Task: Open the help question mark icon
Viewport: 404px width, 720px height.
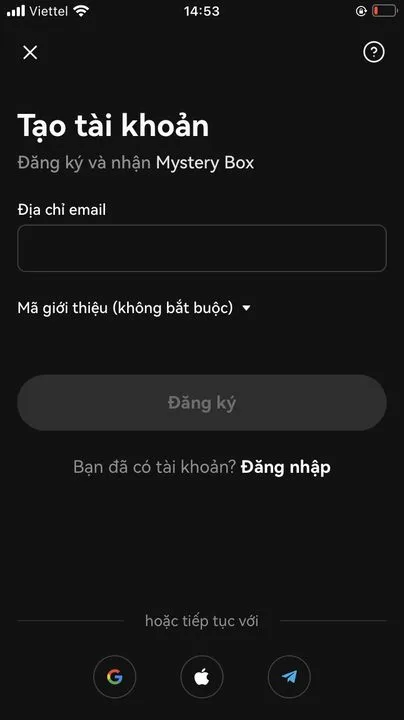Action: coord(374,52)
